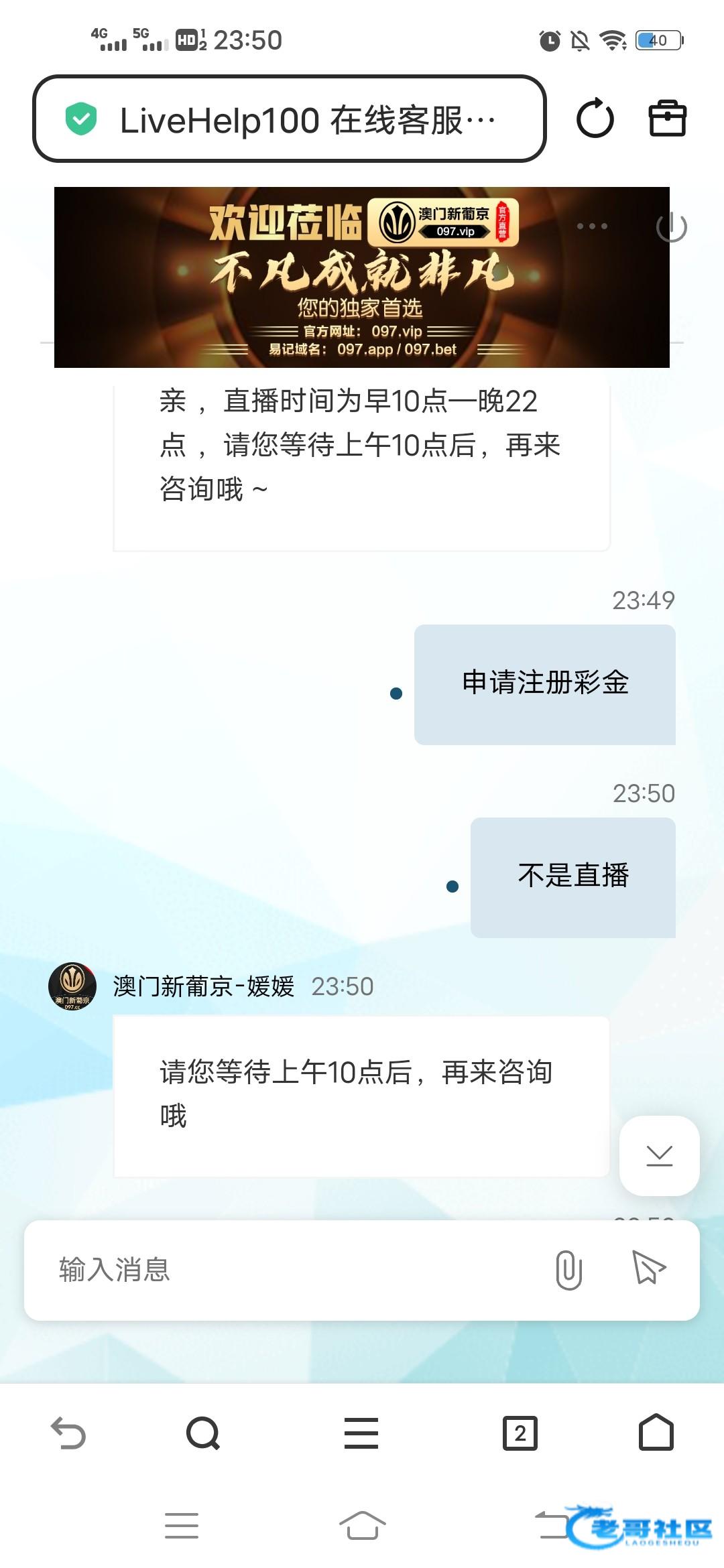724x1568 pixels.
Task: View the 2 open tabs
Action: (x=520, y=1433)
